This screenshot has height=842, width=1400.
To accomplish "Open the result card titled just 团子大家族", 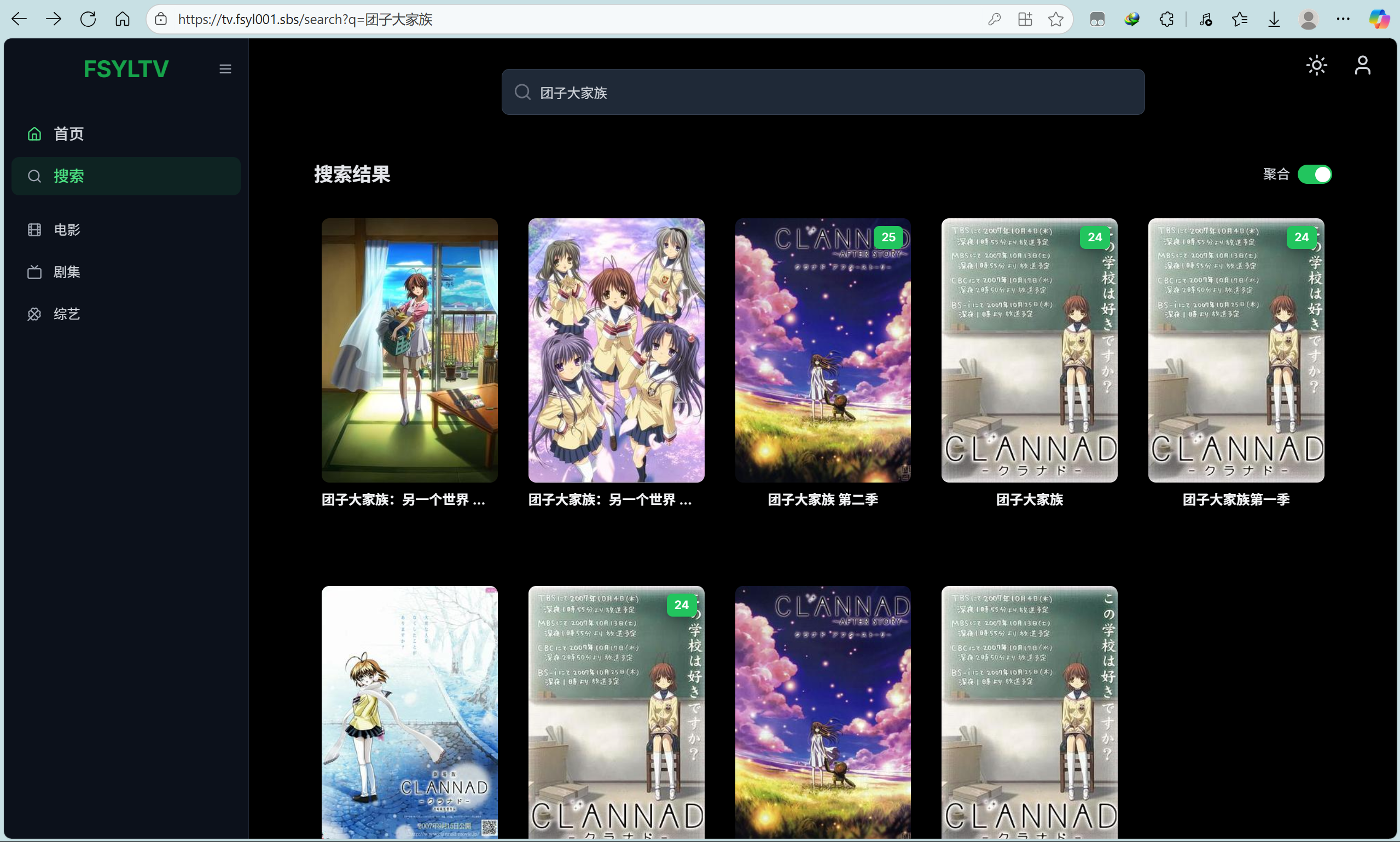I will [1029, 350].
